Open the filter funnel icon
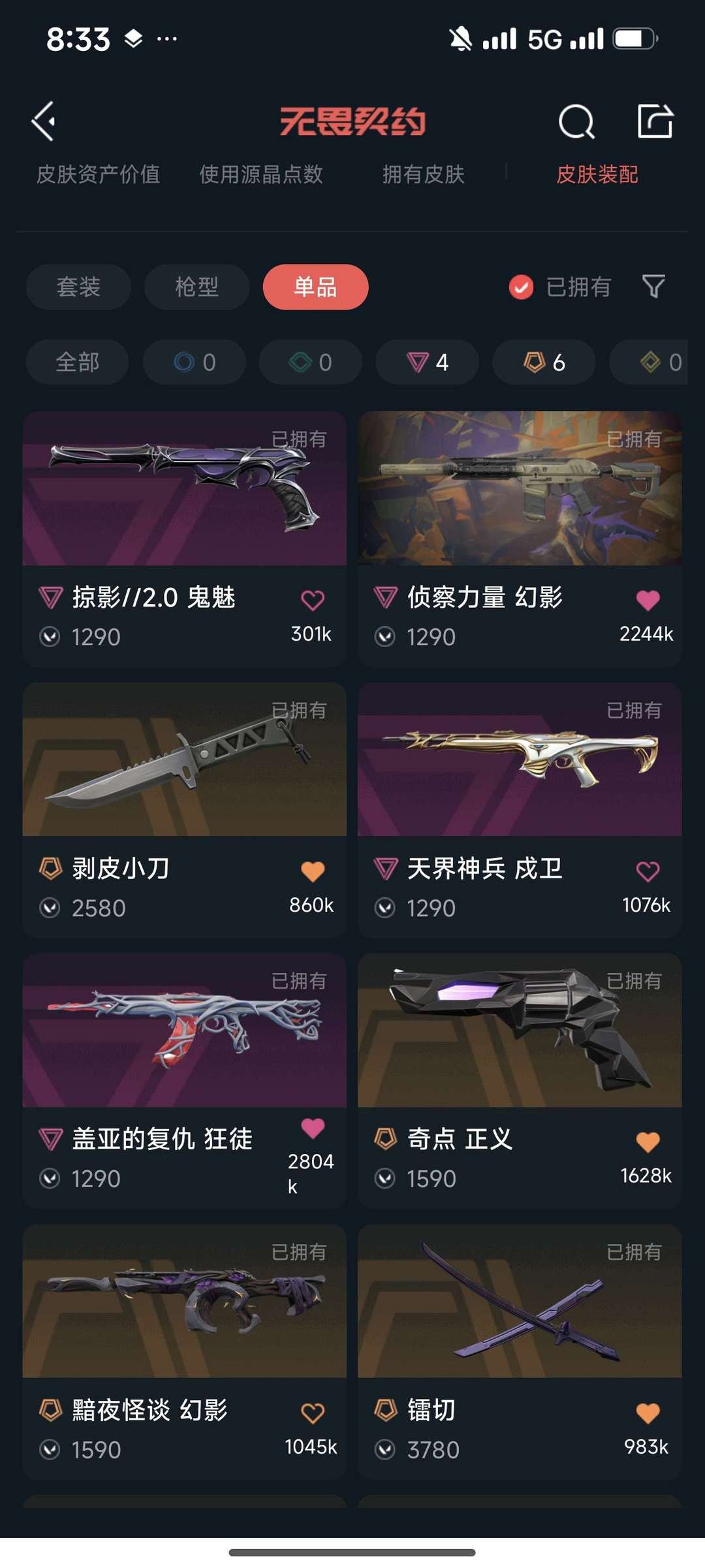The width and height of the screenshot is (705, 1568). pos(655,287)
